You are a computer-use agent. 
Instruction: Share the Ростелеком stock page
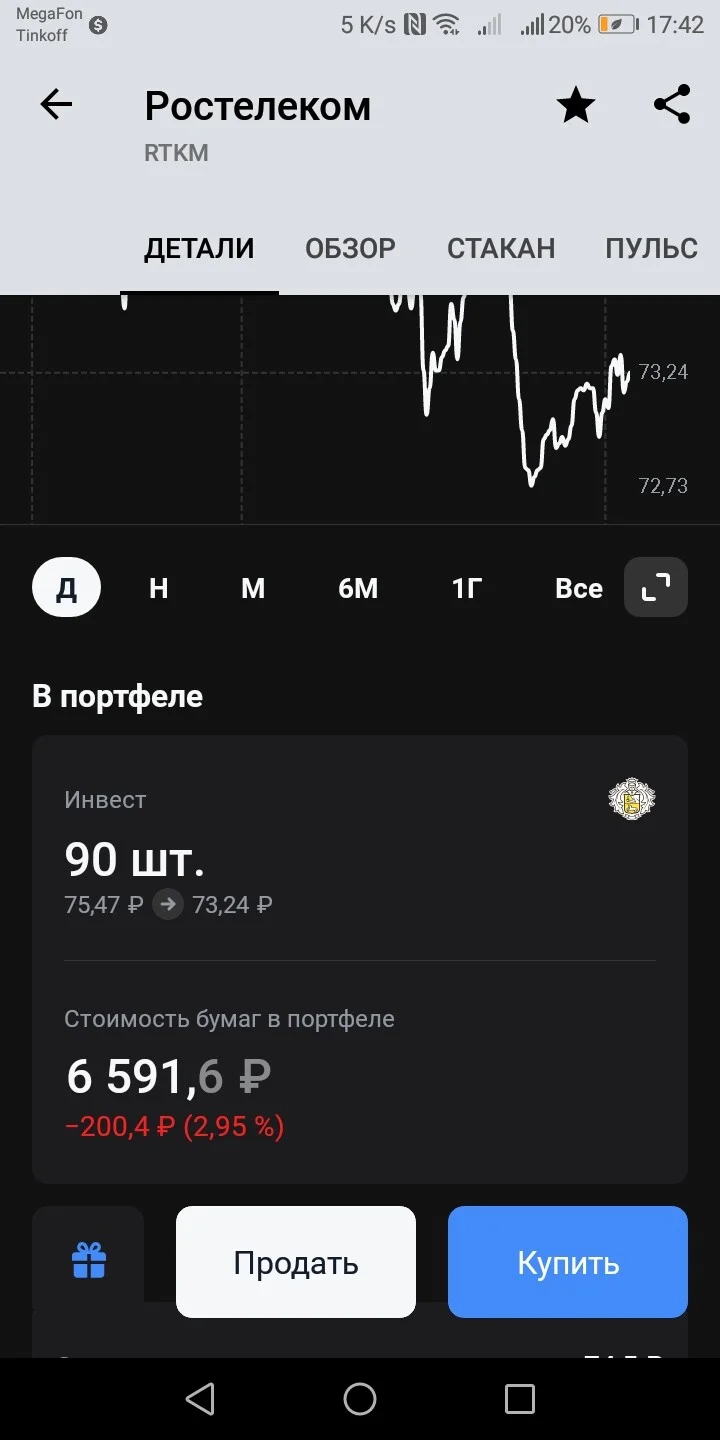point(672,104)
